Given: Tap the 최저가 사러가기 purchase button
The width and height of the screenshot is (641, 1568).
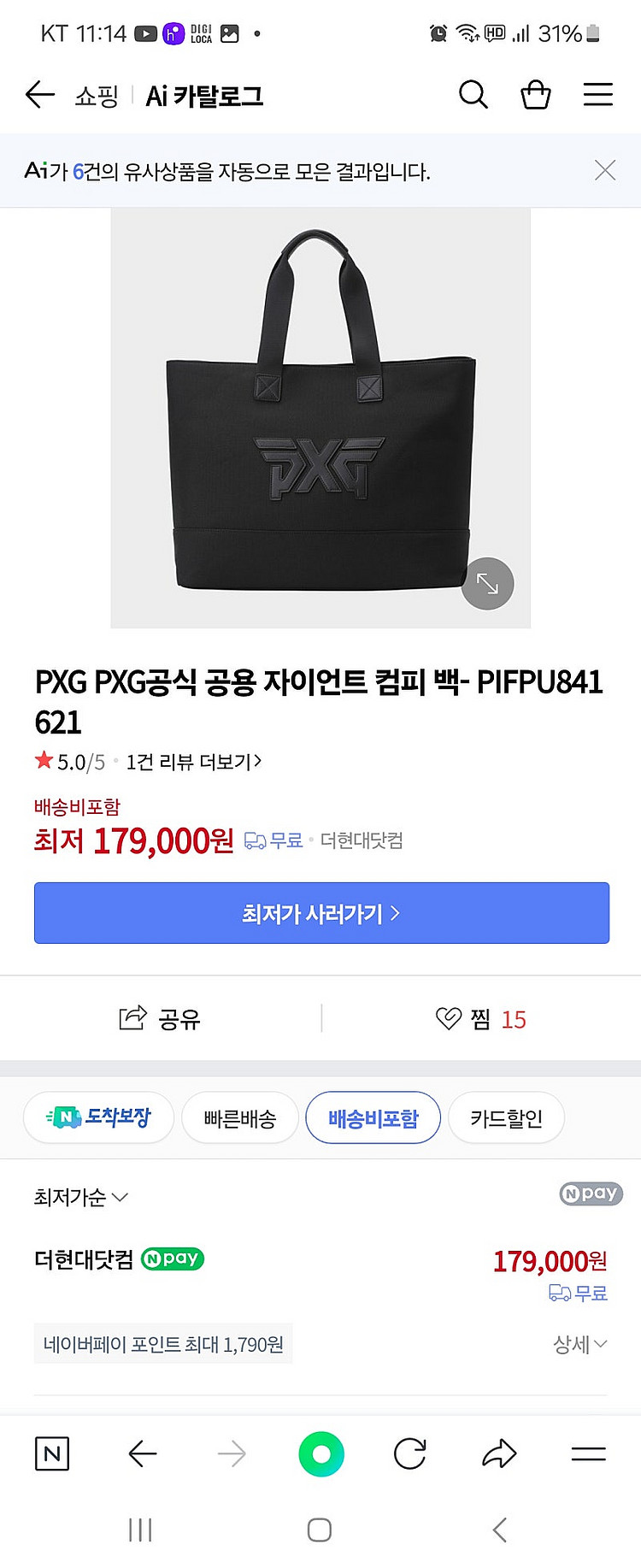Looking at the screenshot, I should coord(320,913).
